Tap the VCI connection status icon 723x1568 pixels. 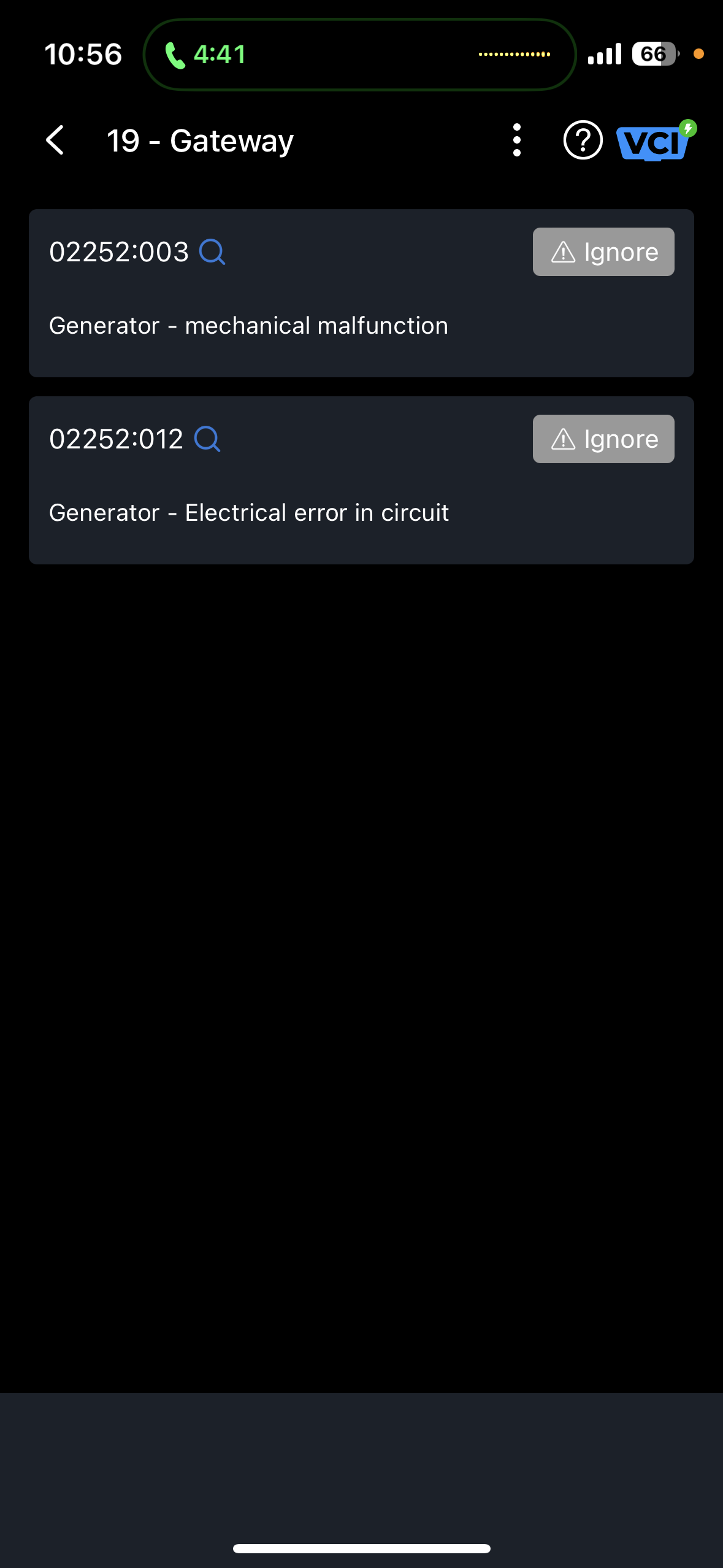click(x=656, y=140)
